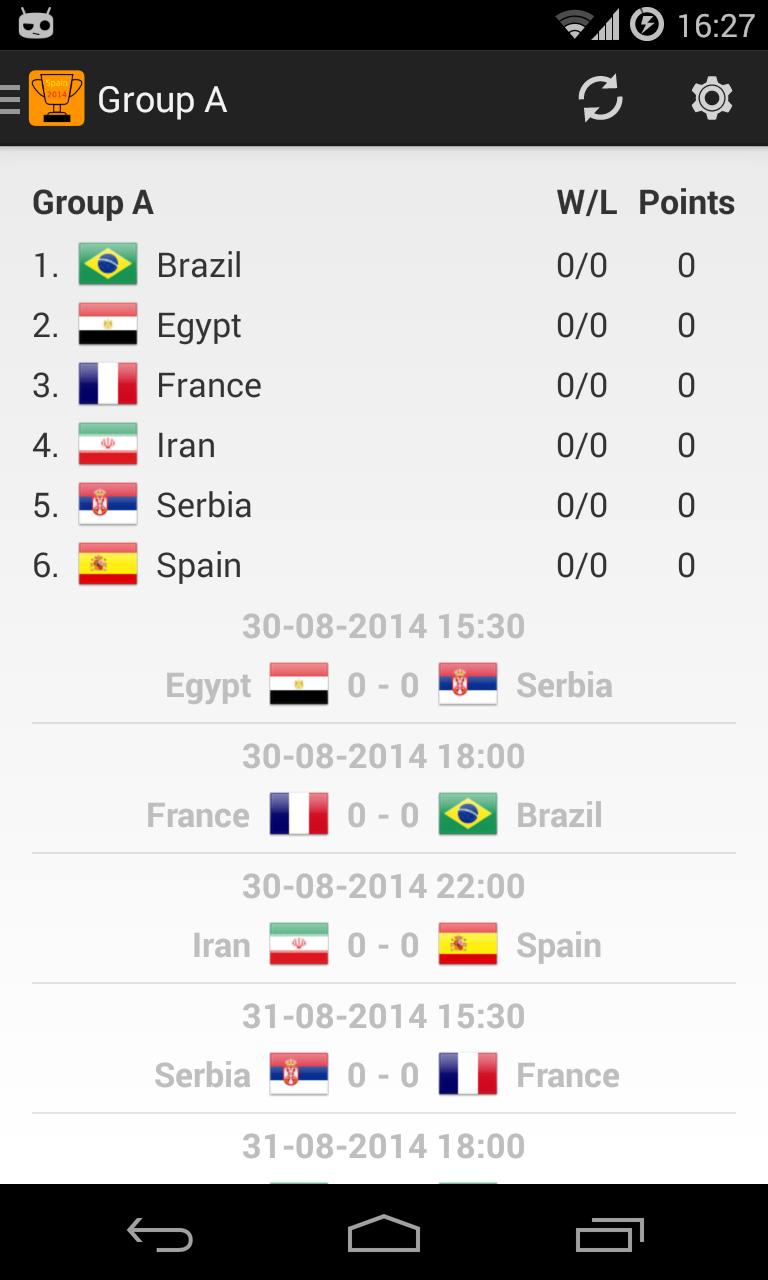The height and width of the screenshot is (1280, 768).
Task: Select Serbia from the standings list
Action: [x=203, y=505]
